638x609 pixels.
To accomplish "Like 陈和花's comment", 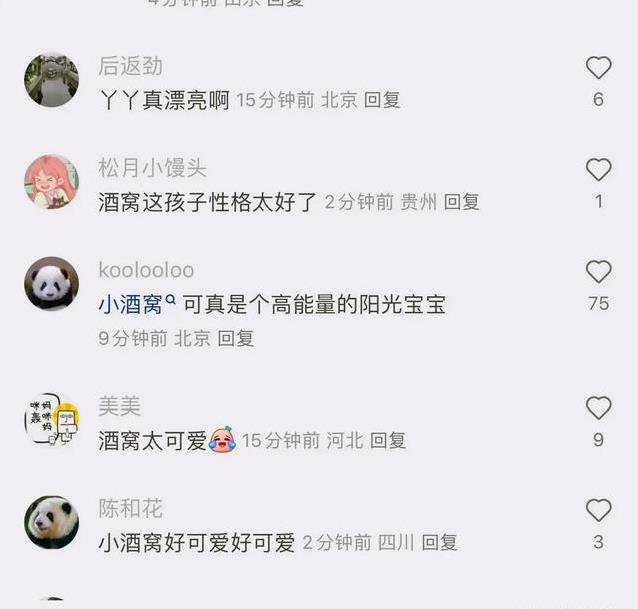I will tap(598, 510).
